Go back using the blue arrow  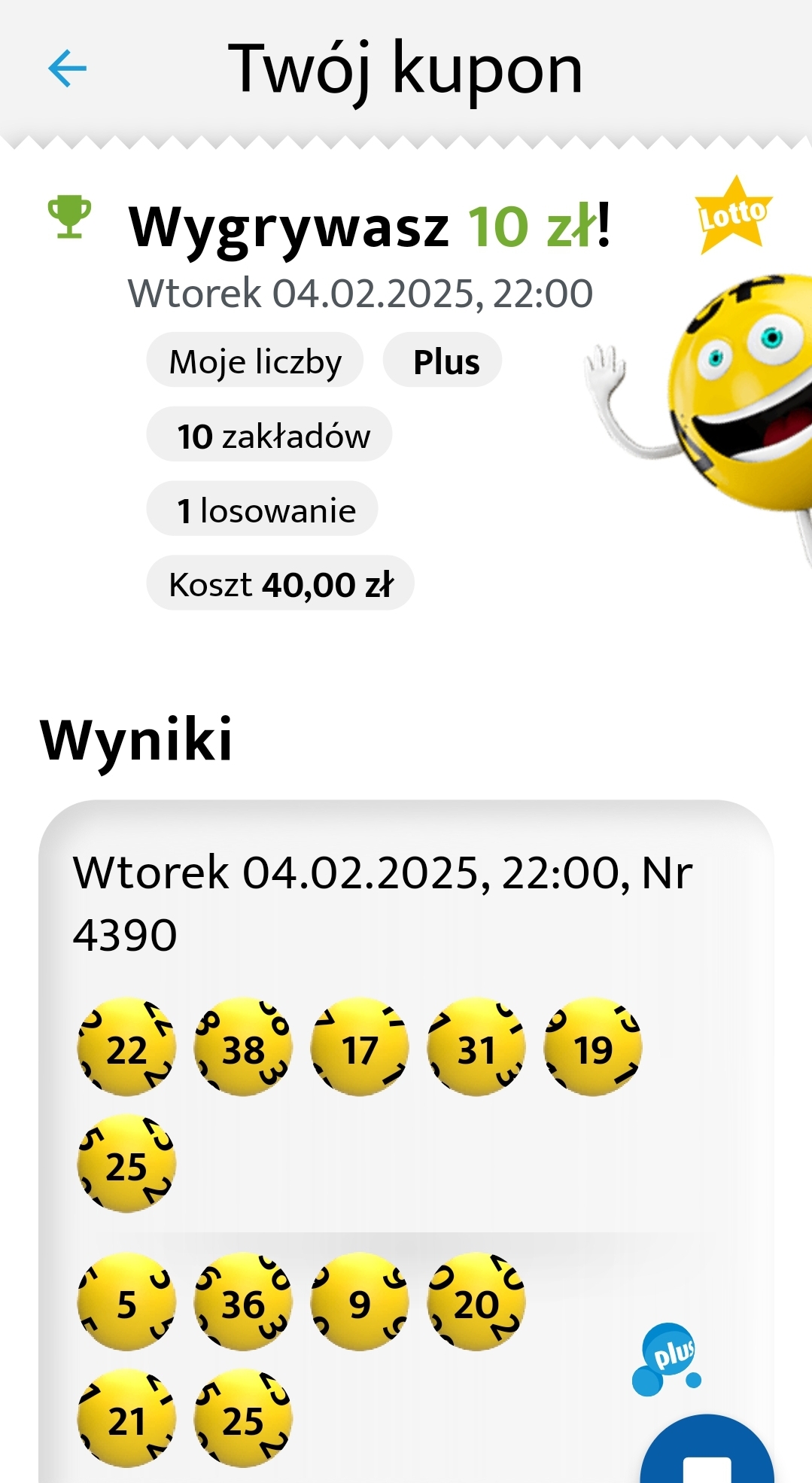[67, 69]
